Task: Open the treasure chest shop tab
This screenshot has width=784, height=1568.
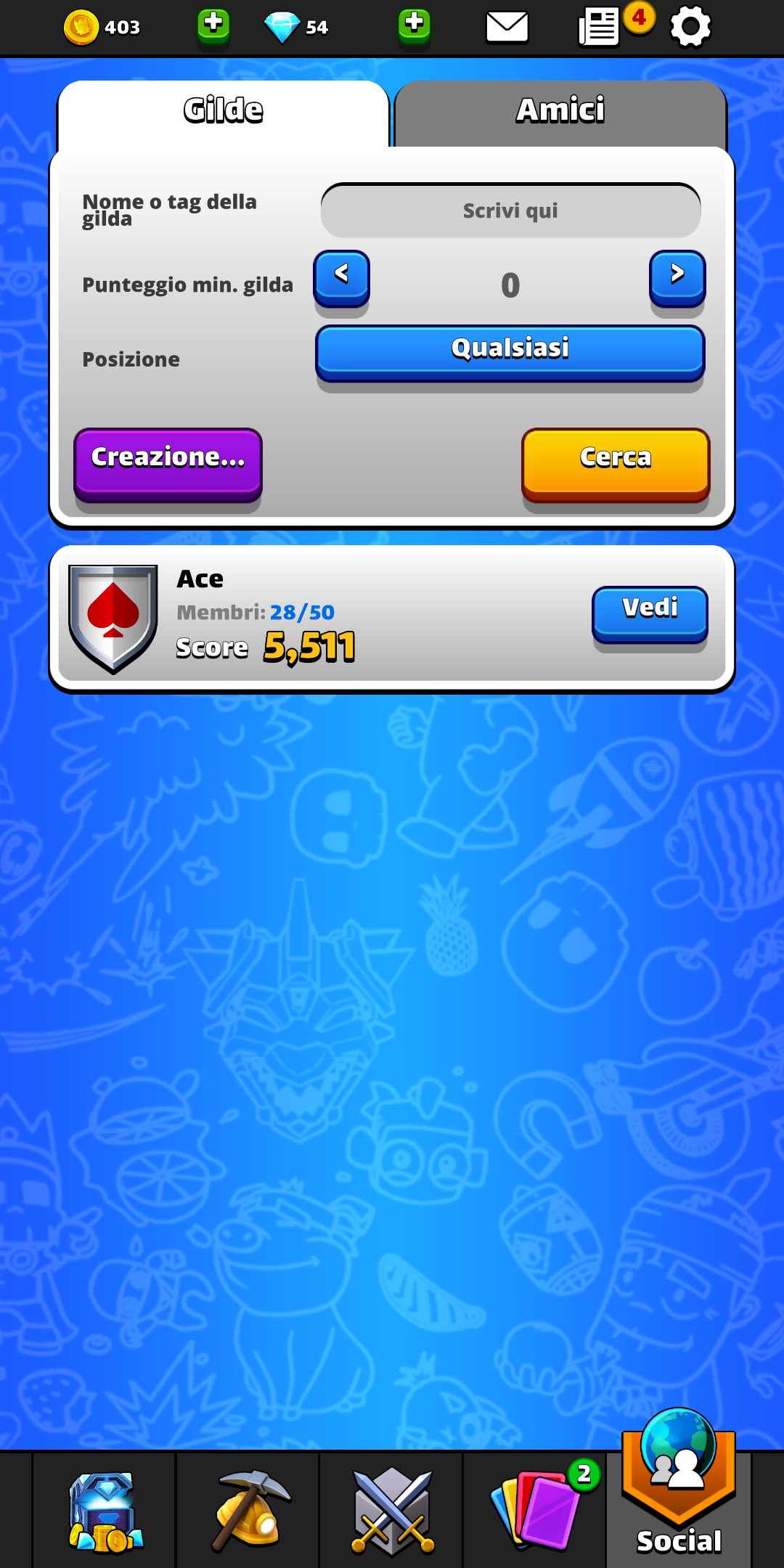Action: coord(105,1511)
